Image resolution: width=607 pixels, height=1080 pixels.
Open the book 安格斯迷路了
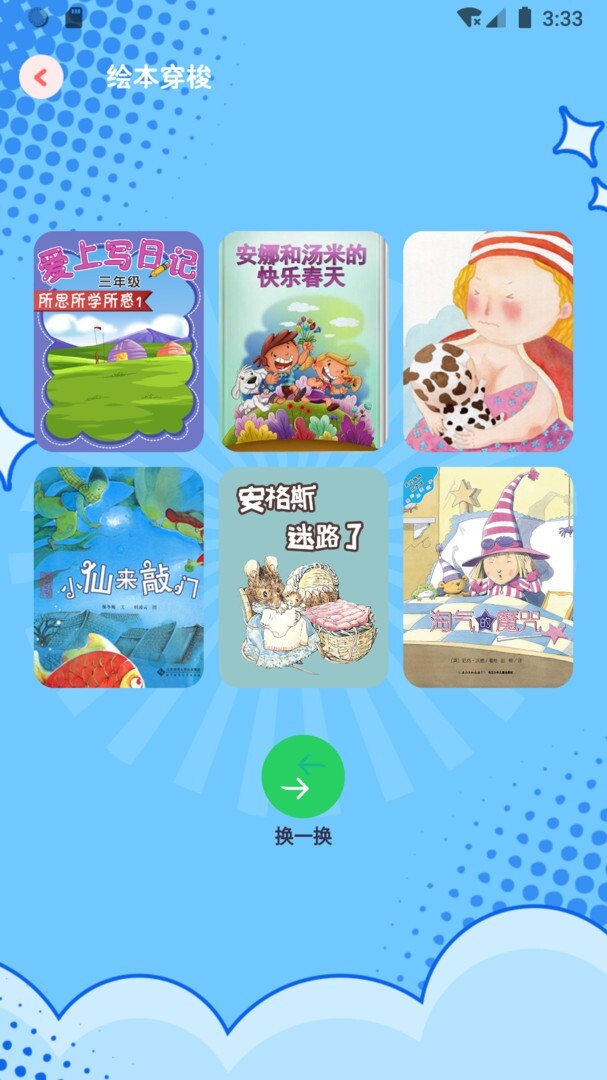[x=303, y=577]
